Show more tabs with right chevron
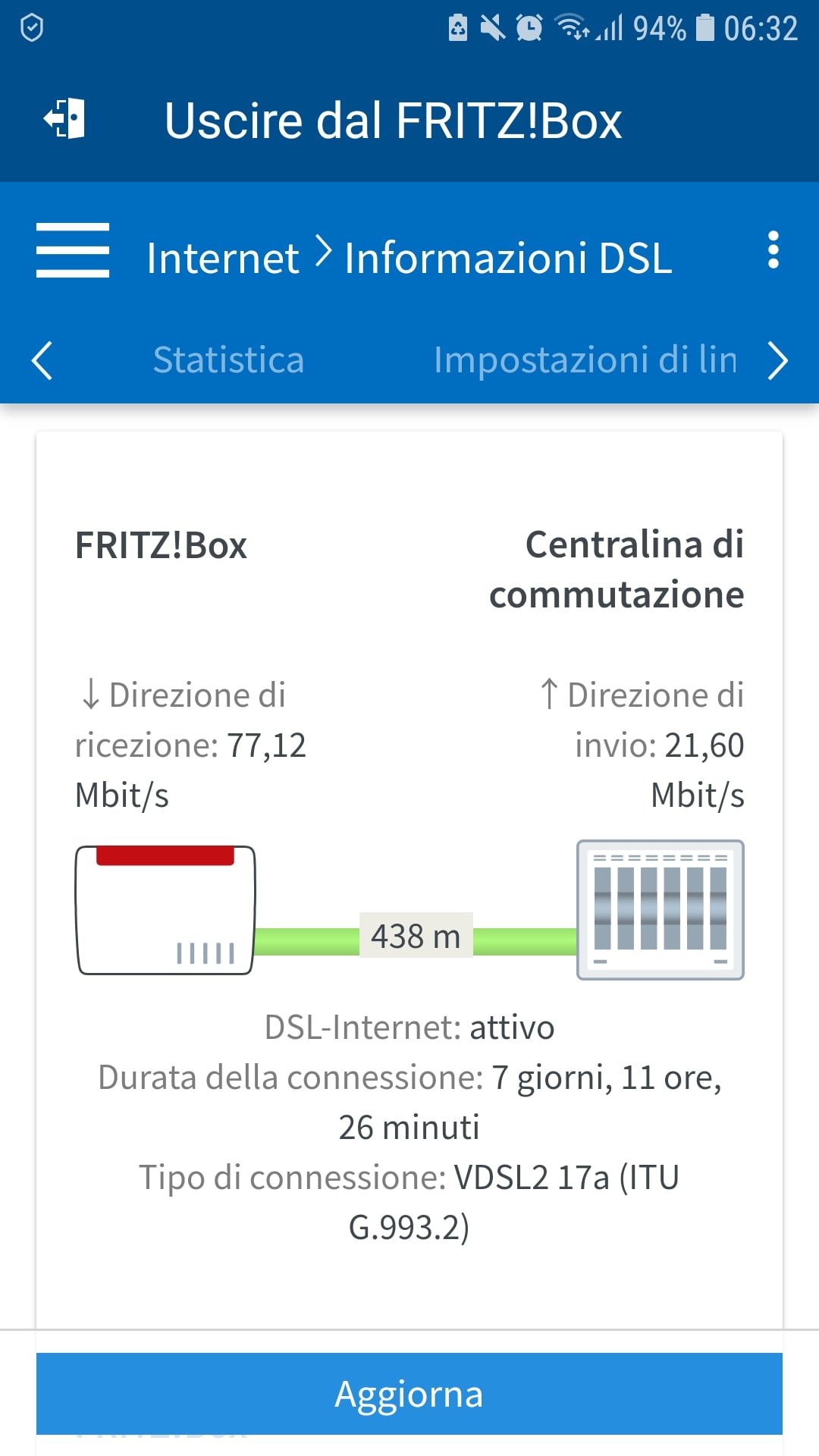Screen dimensions: 819x1456 777,360
